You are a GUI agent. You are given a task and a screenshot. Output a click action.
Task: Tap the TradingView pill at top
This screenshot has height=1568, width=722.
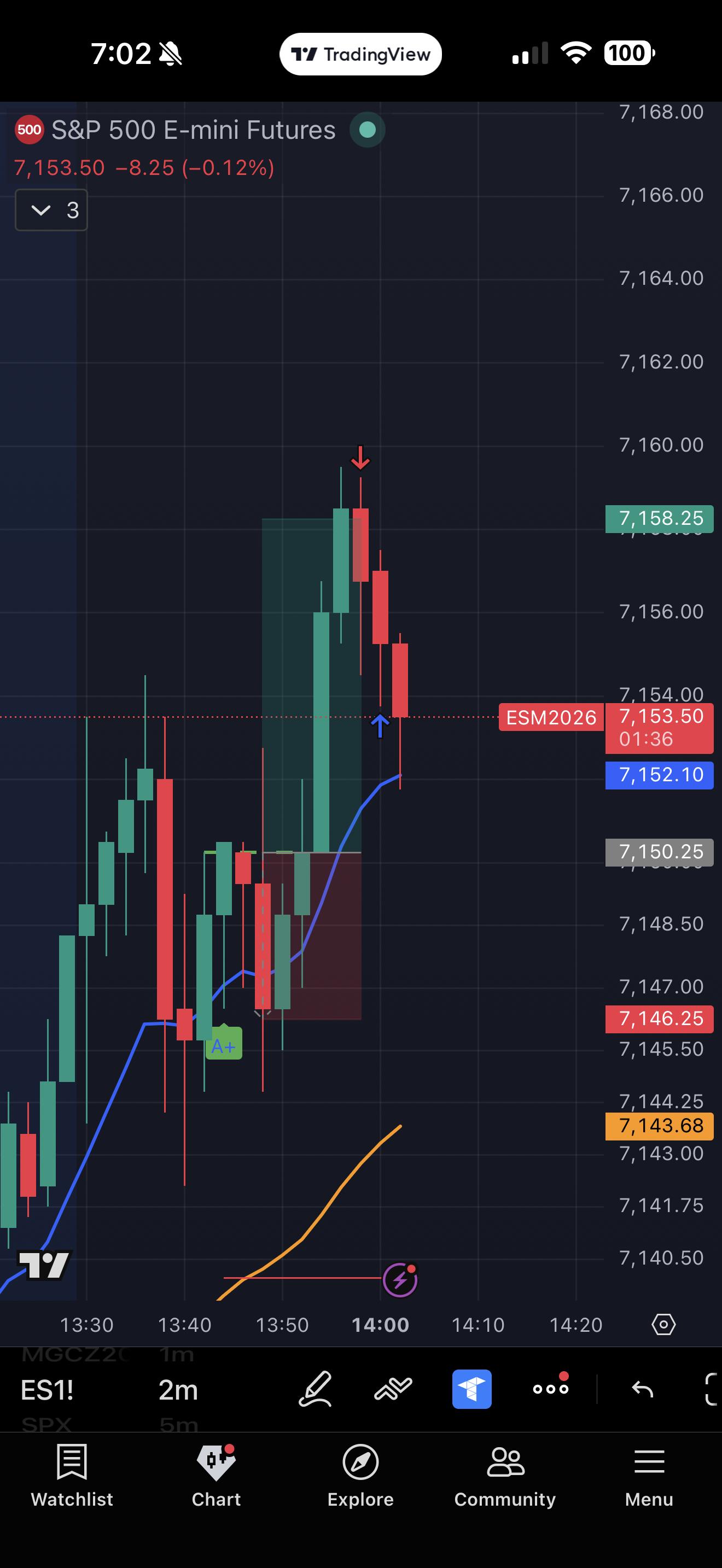pyautogui.click(x=360, y=54)
